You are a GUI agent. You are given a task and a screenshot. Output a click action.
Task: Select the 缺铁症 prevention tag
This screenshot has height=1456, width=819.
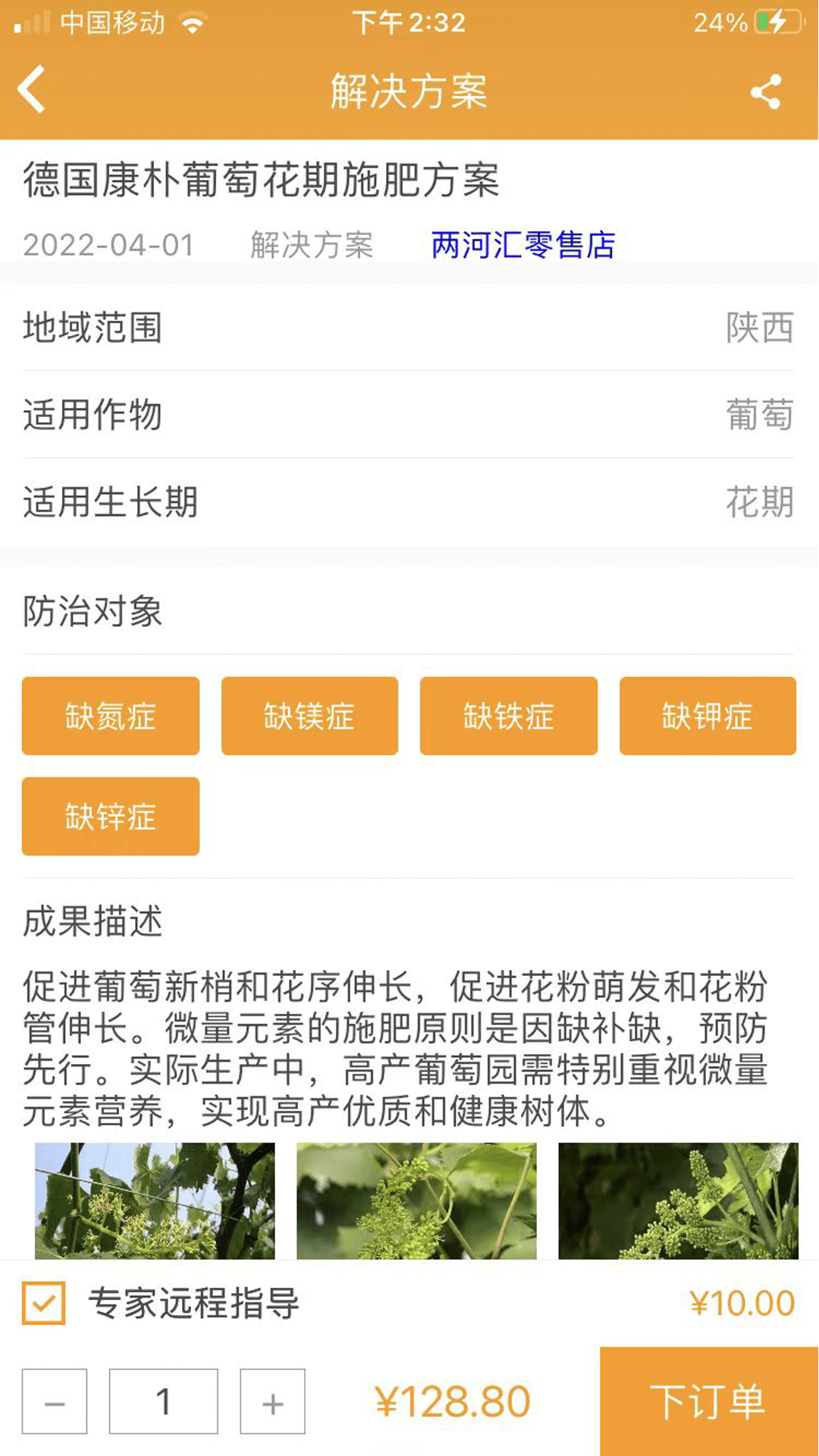pos(508,716)
